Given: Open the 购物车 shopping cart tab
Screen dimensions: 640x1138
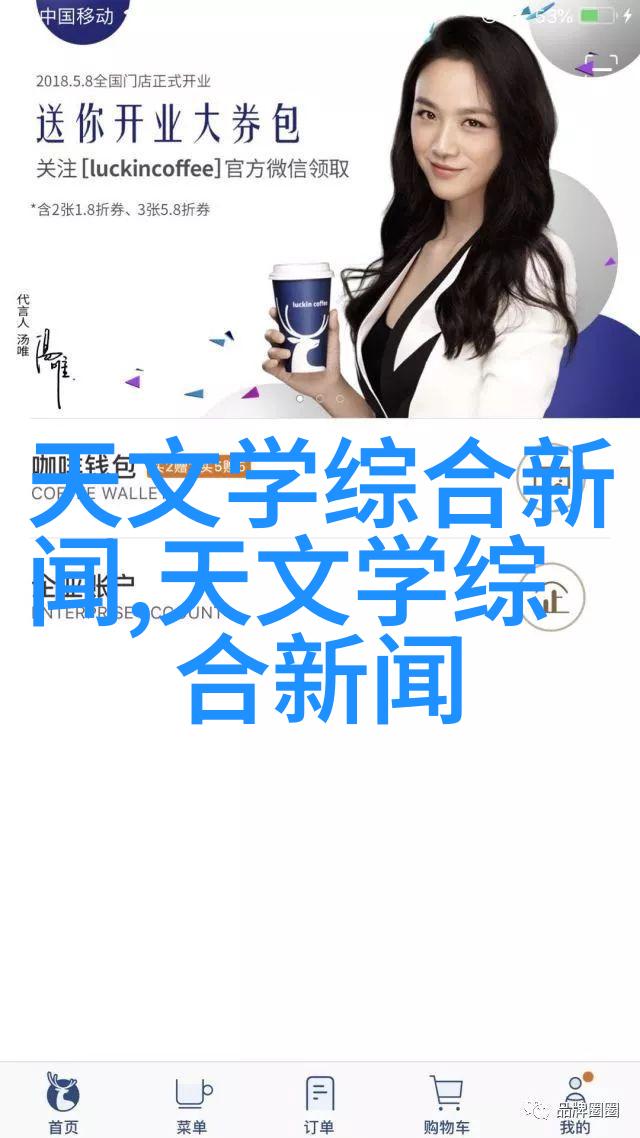Looking at the screenshot, I should tap(446, 1103).
